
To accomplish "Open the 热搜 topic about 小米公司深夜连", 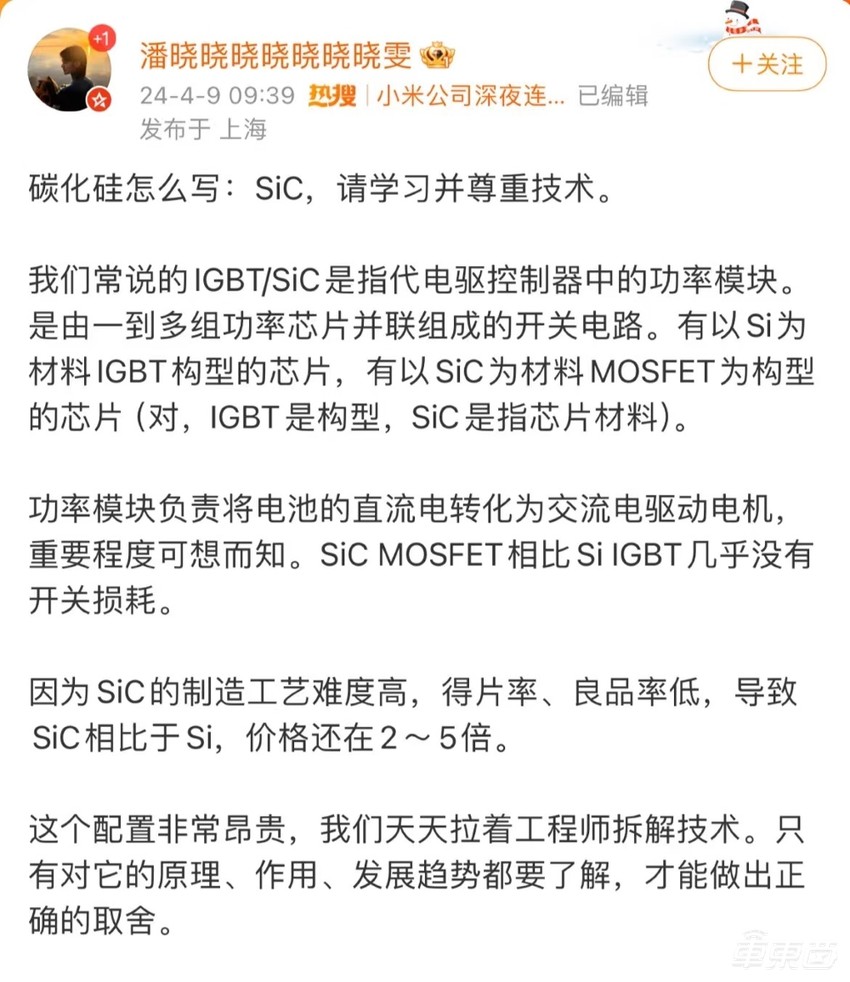I will point(470,96).
